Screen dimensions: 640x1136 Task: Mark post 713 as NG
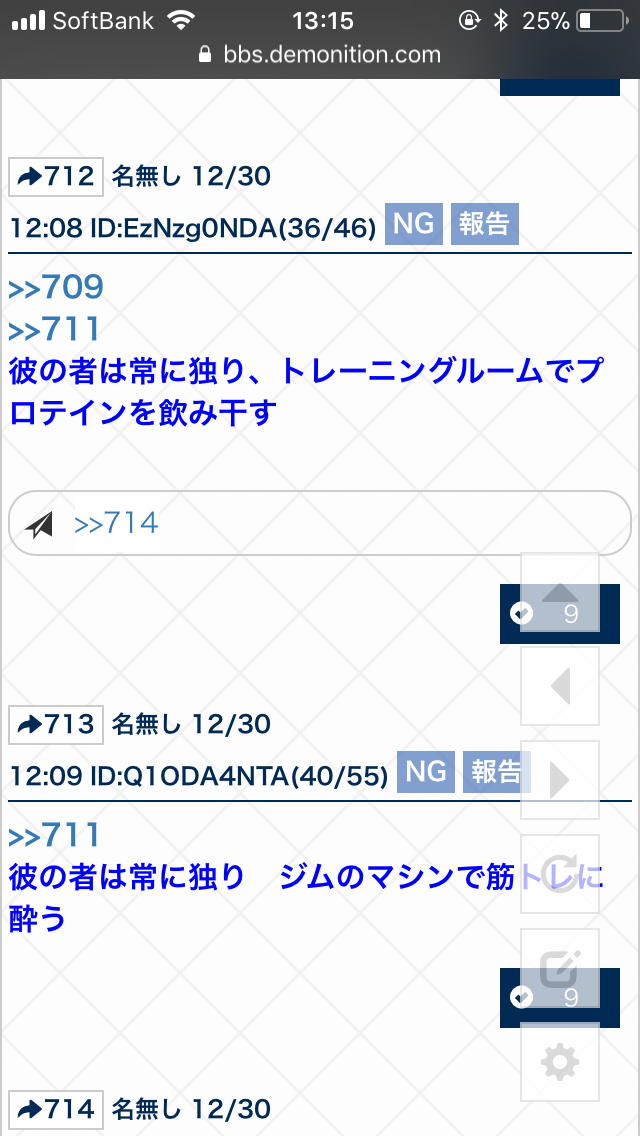pyautogui.click(x=426, y=771)
